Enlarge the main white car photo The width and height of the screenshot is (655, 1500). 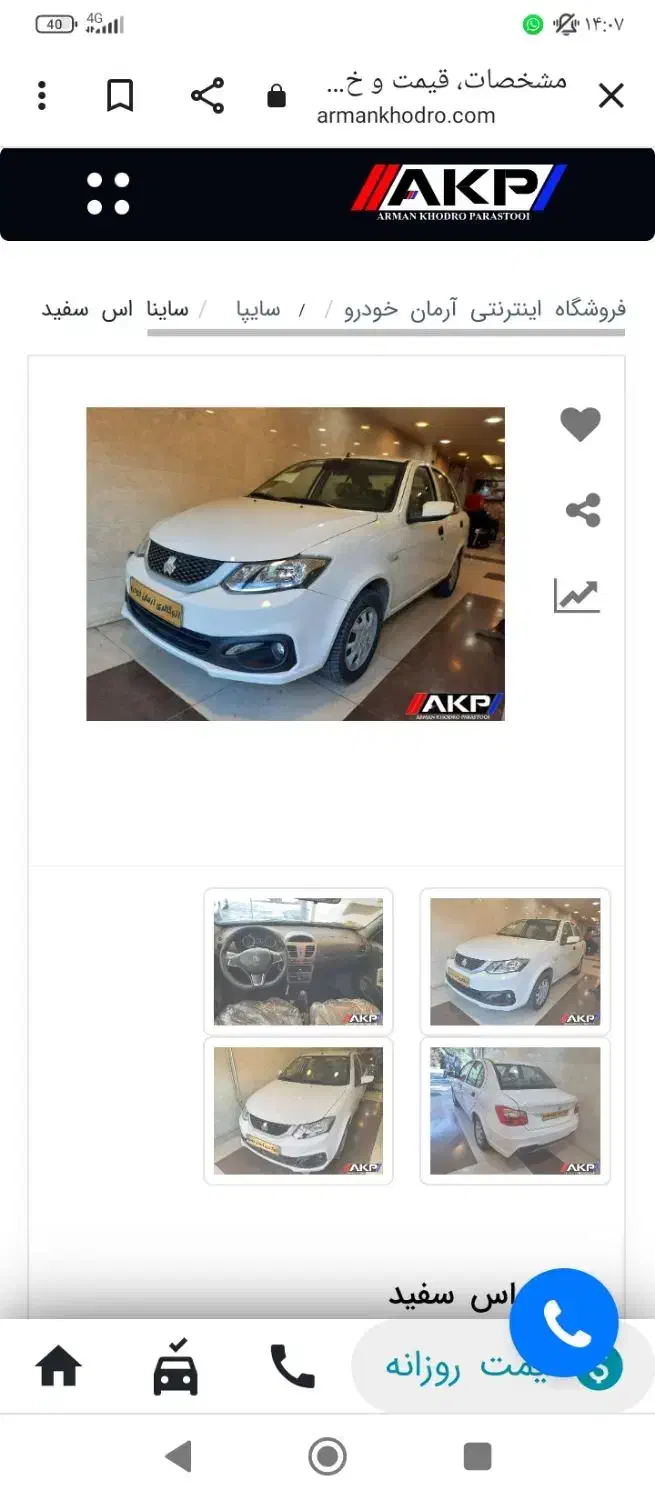[295, 563]
